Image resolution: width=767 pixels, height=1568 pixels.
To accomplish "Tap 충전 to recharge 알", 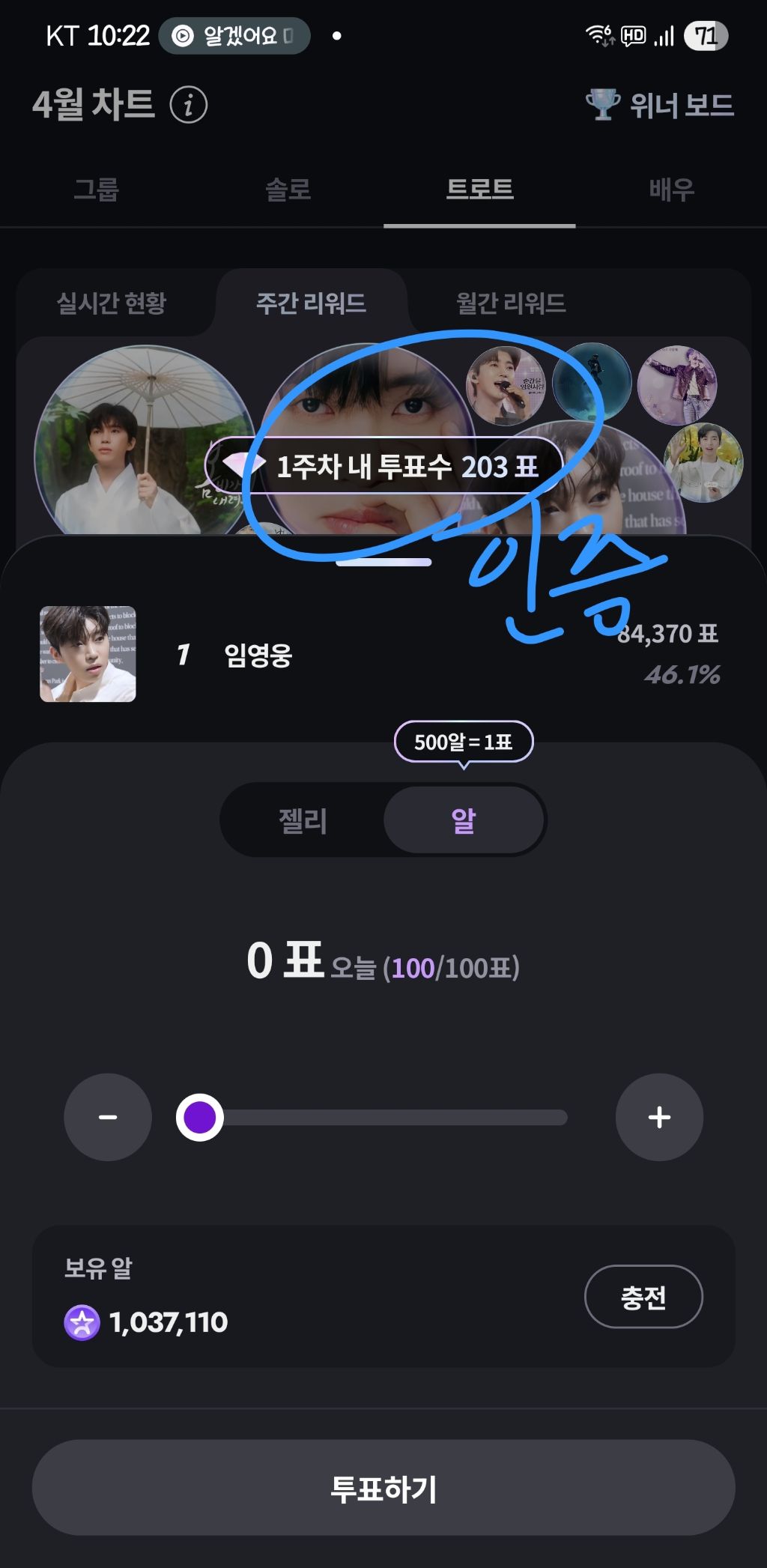I will [x=643, y=1297].
